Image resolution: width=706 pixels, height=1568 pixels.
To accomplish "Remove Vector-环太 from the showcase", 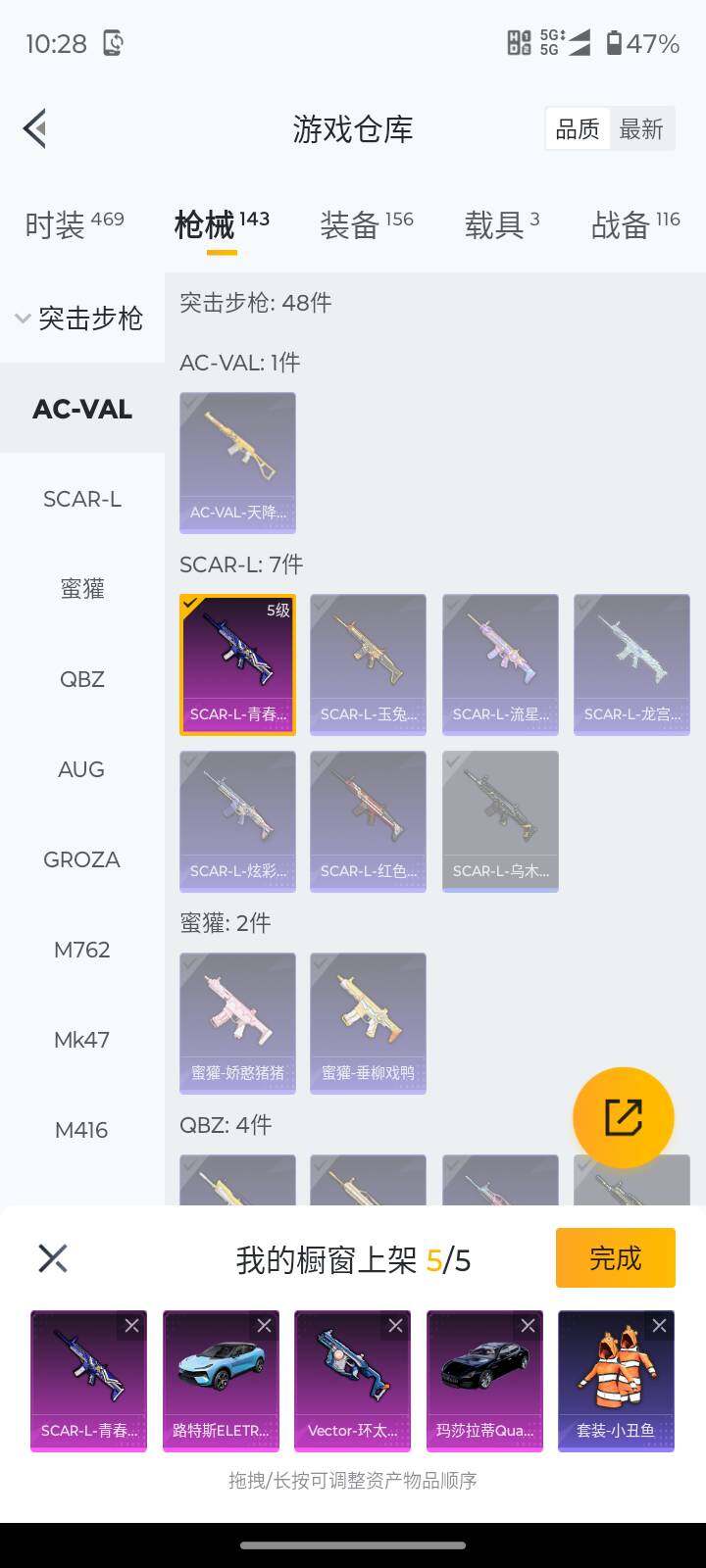I will pos(395,1326).
